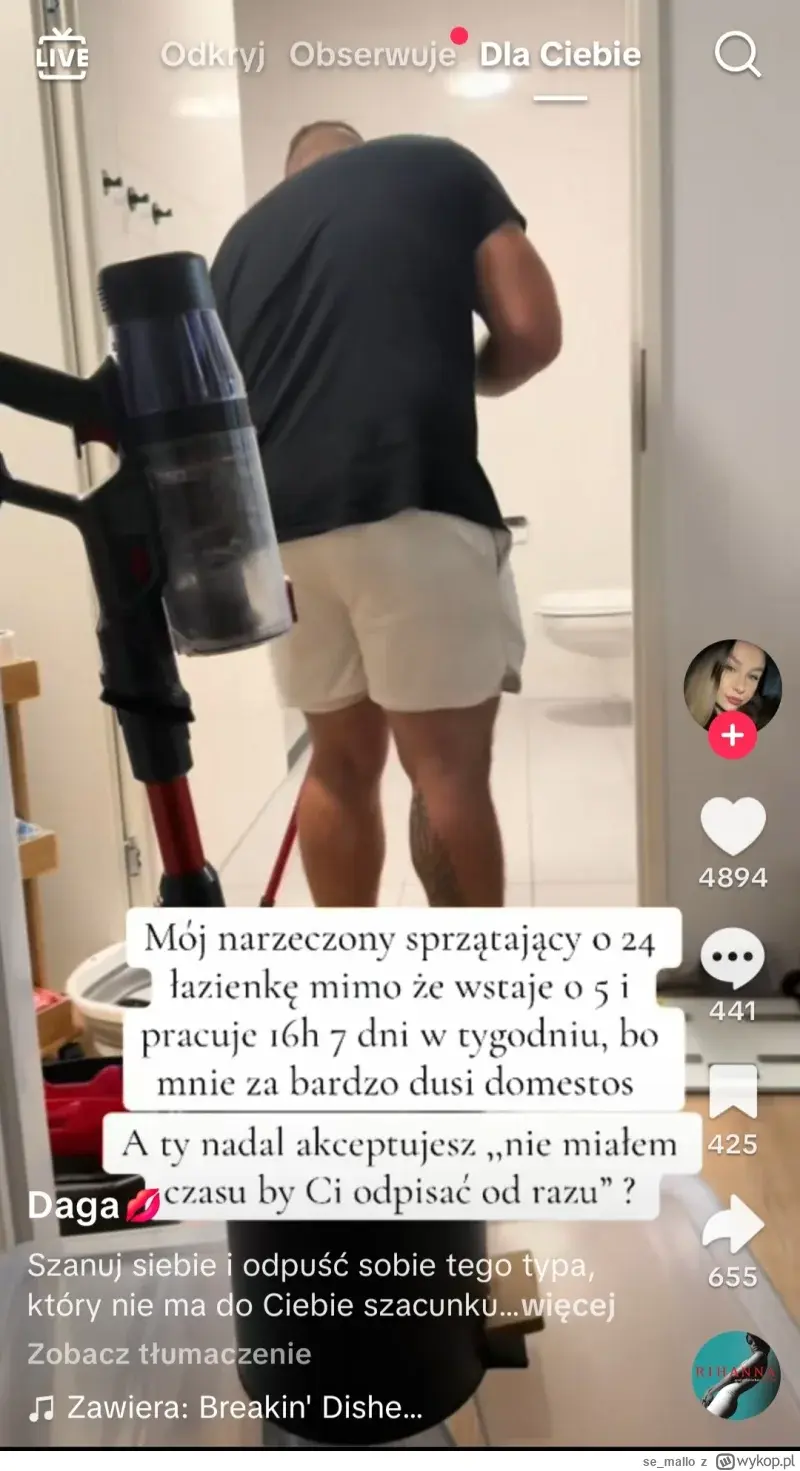Like the video with the heart
800x1471 pixels.
point(732,826)
